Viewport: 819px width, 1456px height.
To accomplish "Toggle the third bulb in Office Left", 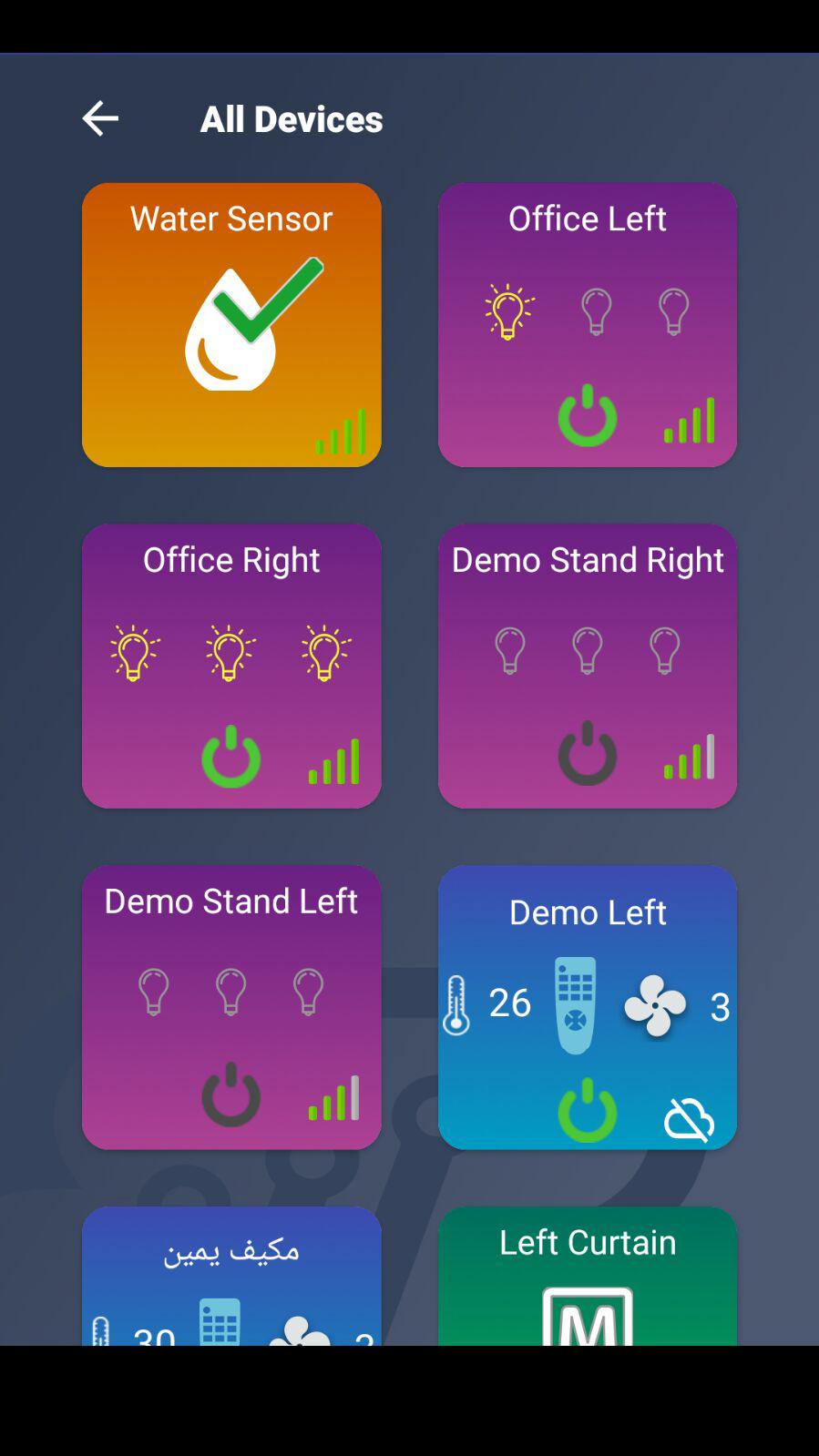I will (x=674, y=311).
